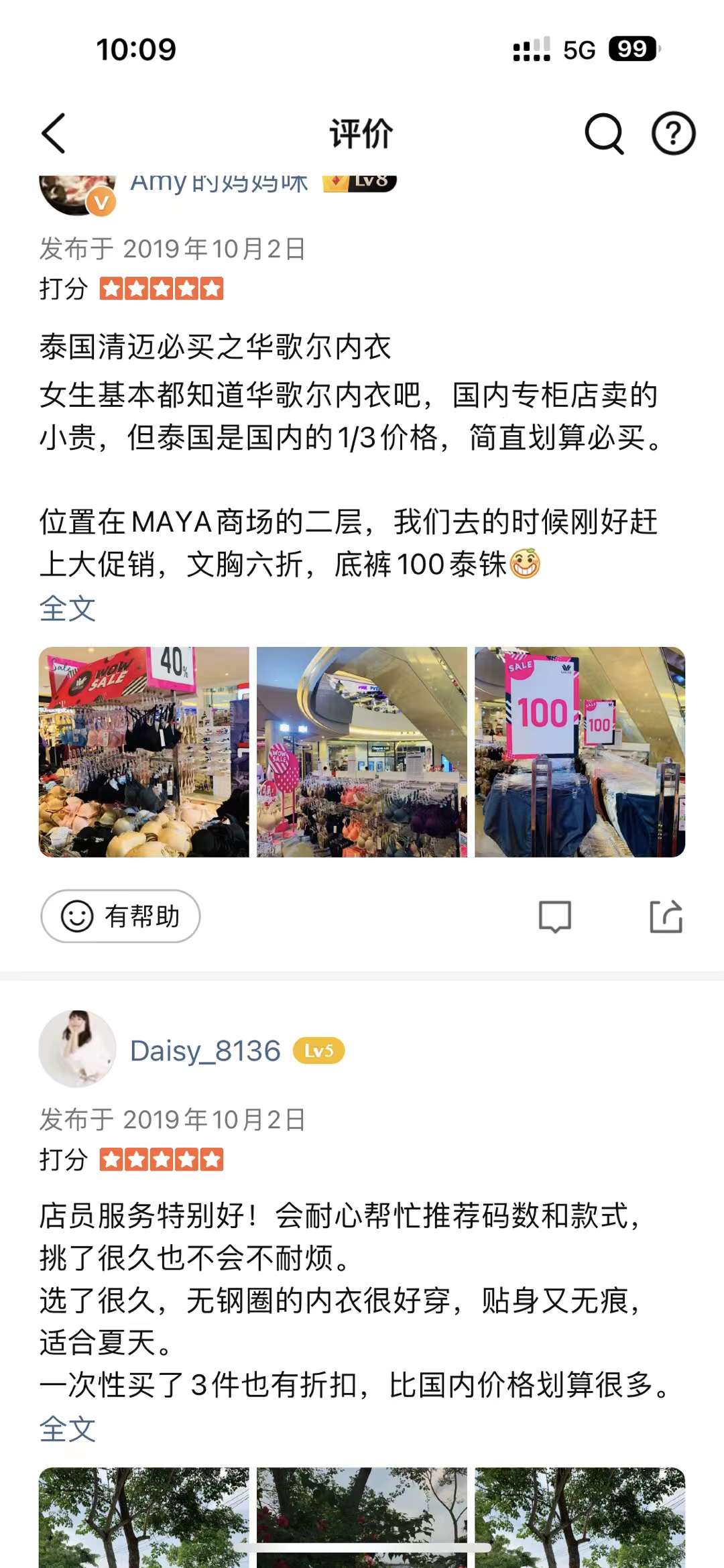Screen dimensions: 724x1568
Task: Mark the 华歌尔内衣 review as 有帮助
Action: coord(121,916)
